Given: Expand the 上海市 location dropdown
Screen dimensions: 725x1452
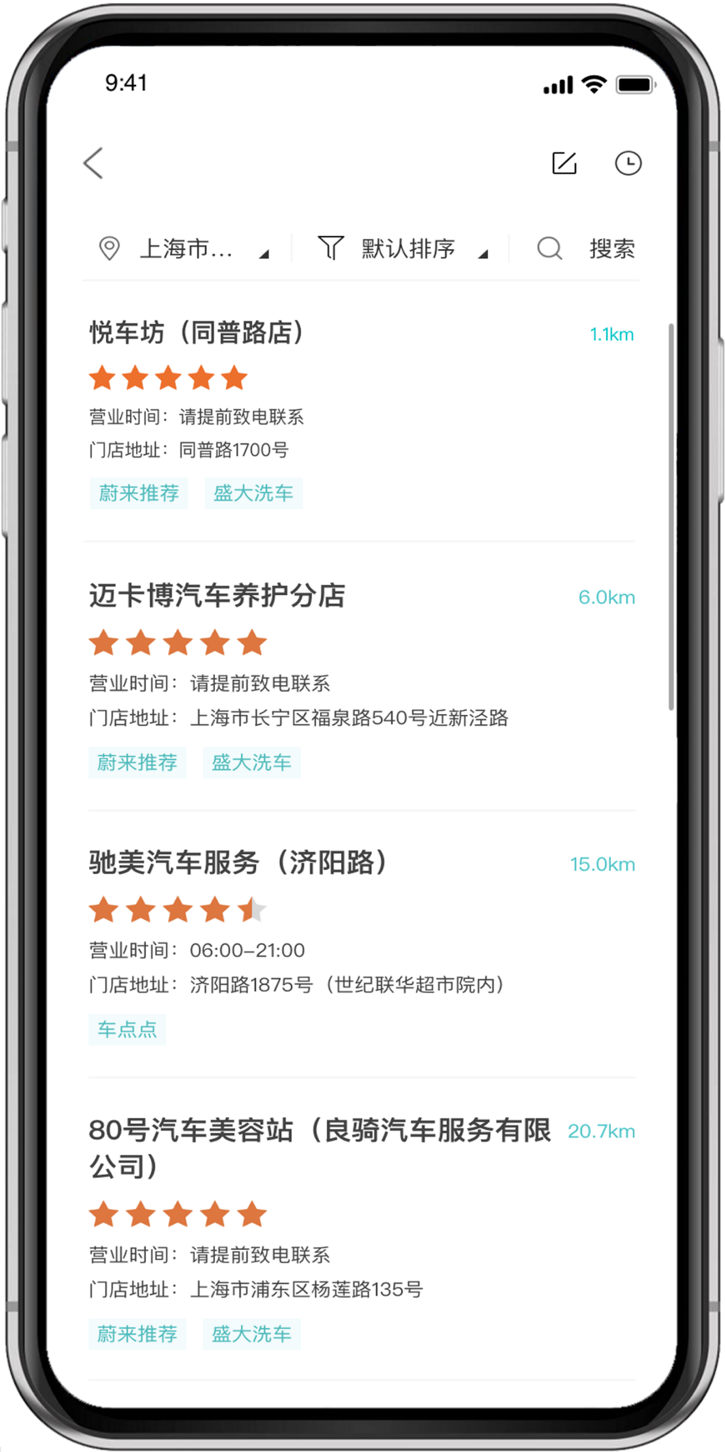Looking at the screenshot, I should pos(185,249).
